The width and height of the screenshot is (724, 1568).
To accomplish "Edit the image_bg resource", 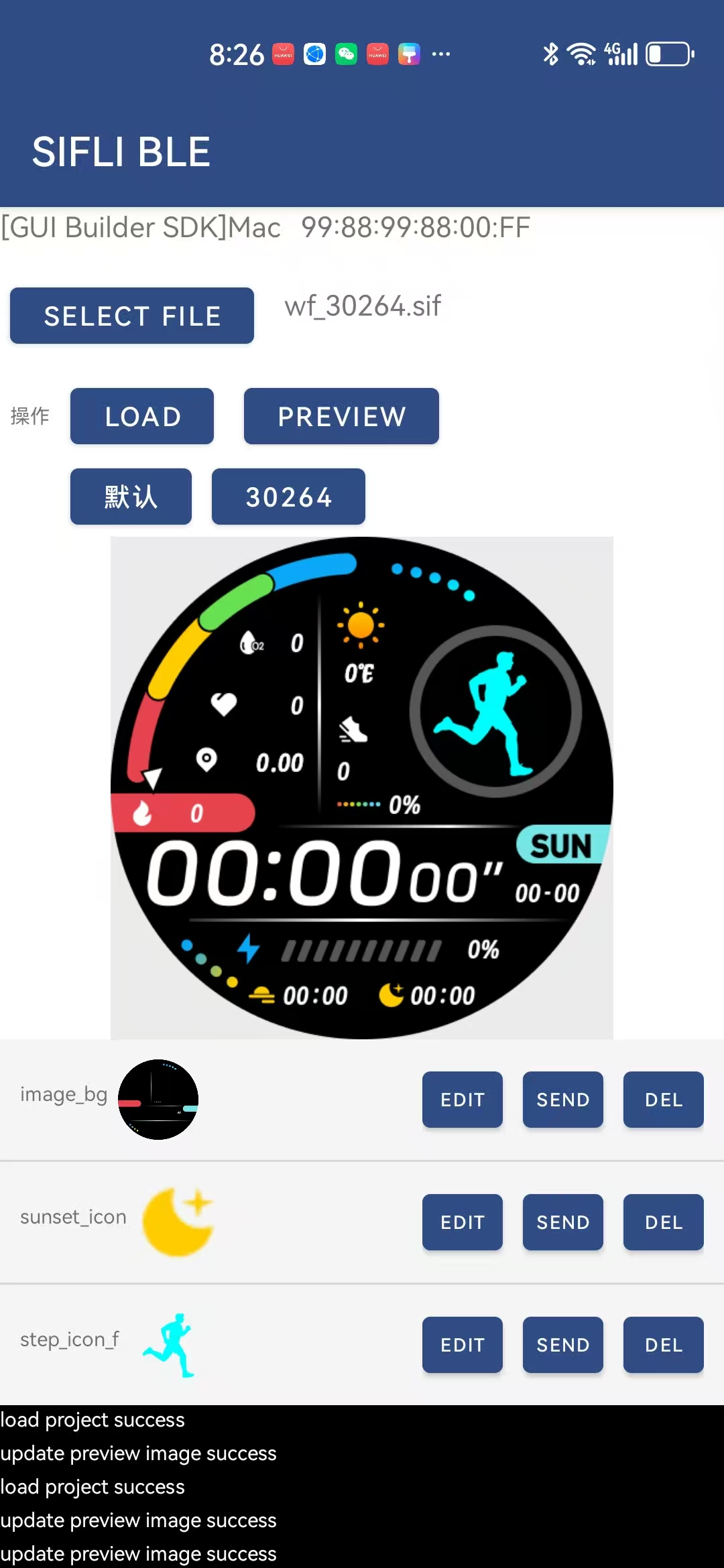I will coord(462,1100).
